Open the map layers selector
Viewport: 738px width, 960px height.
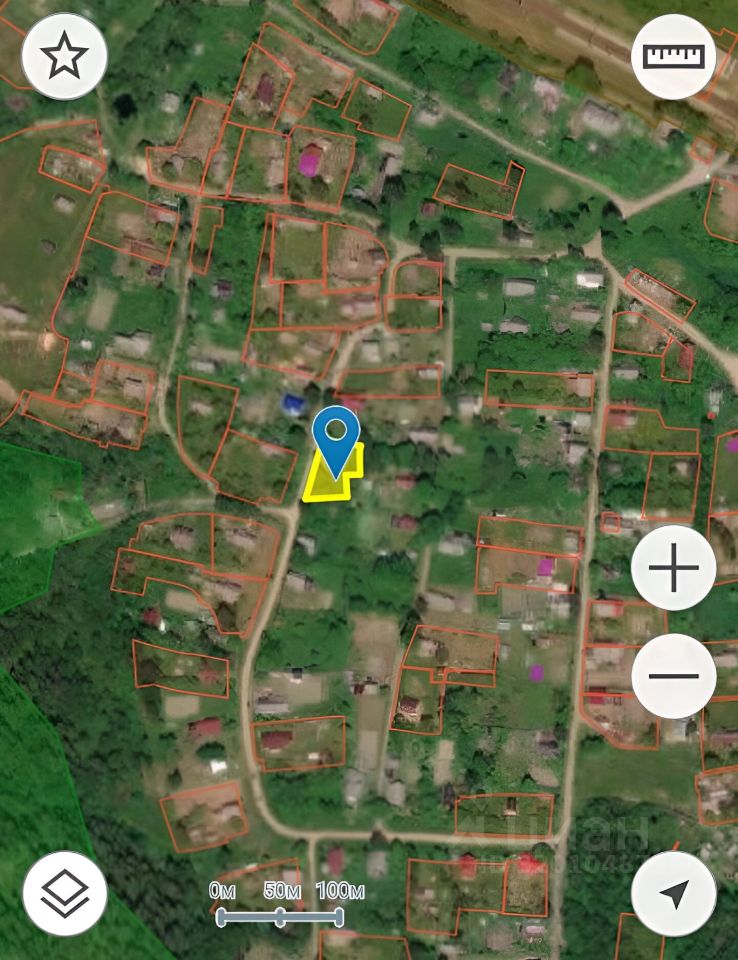[64, 893]
